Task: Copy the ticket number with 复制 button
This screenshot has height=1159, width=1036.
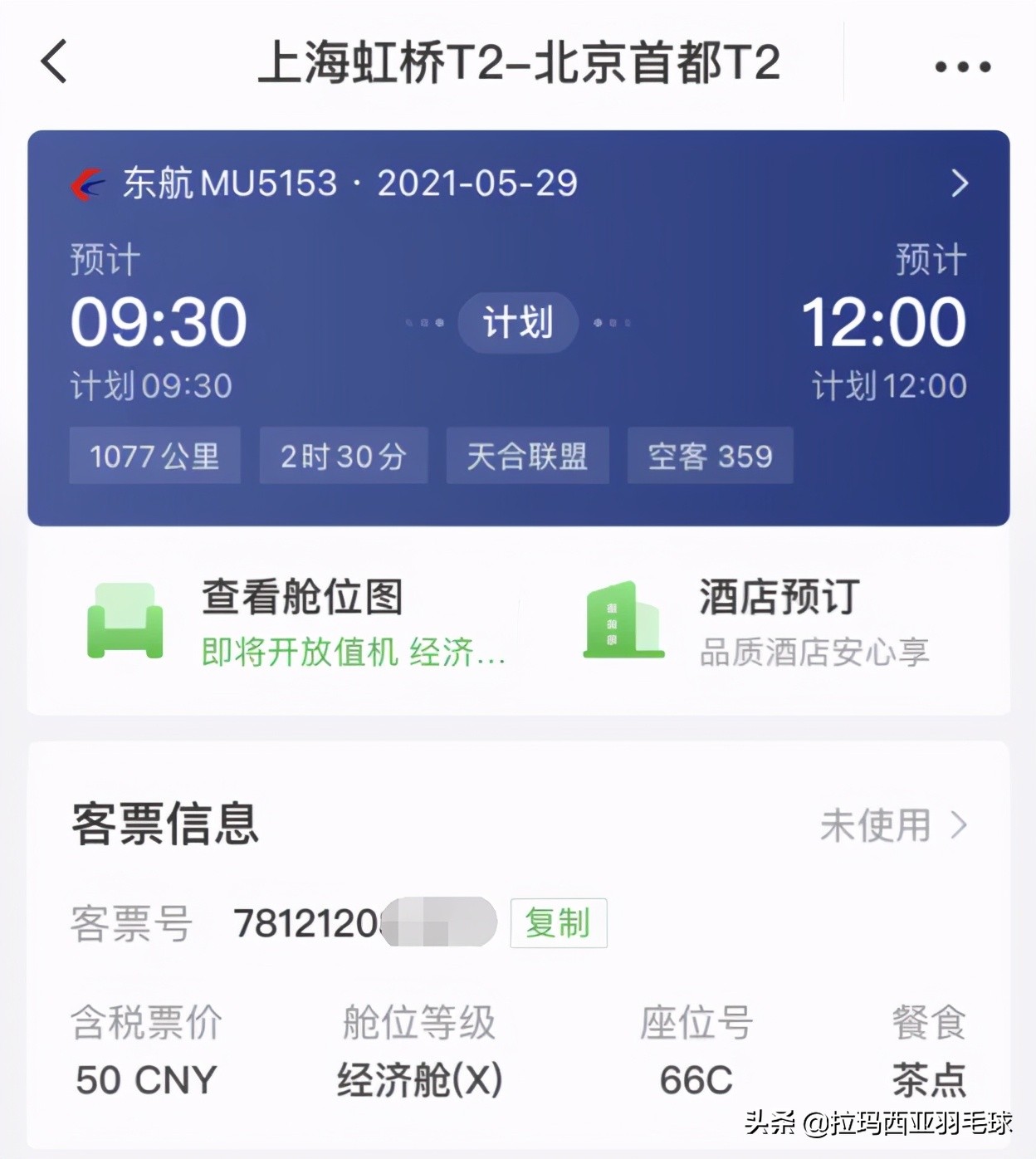Action: (558, 922)
